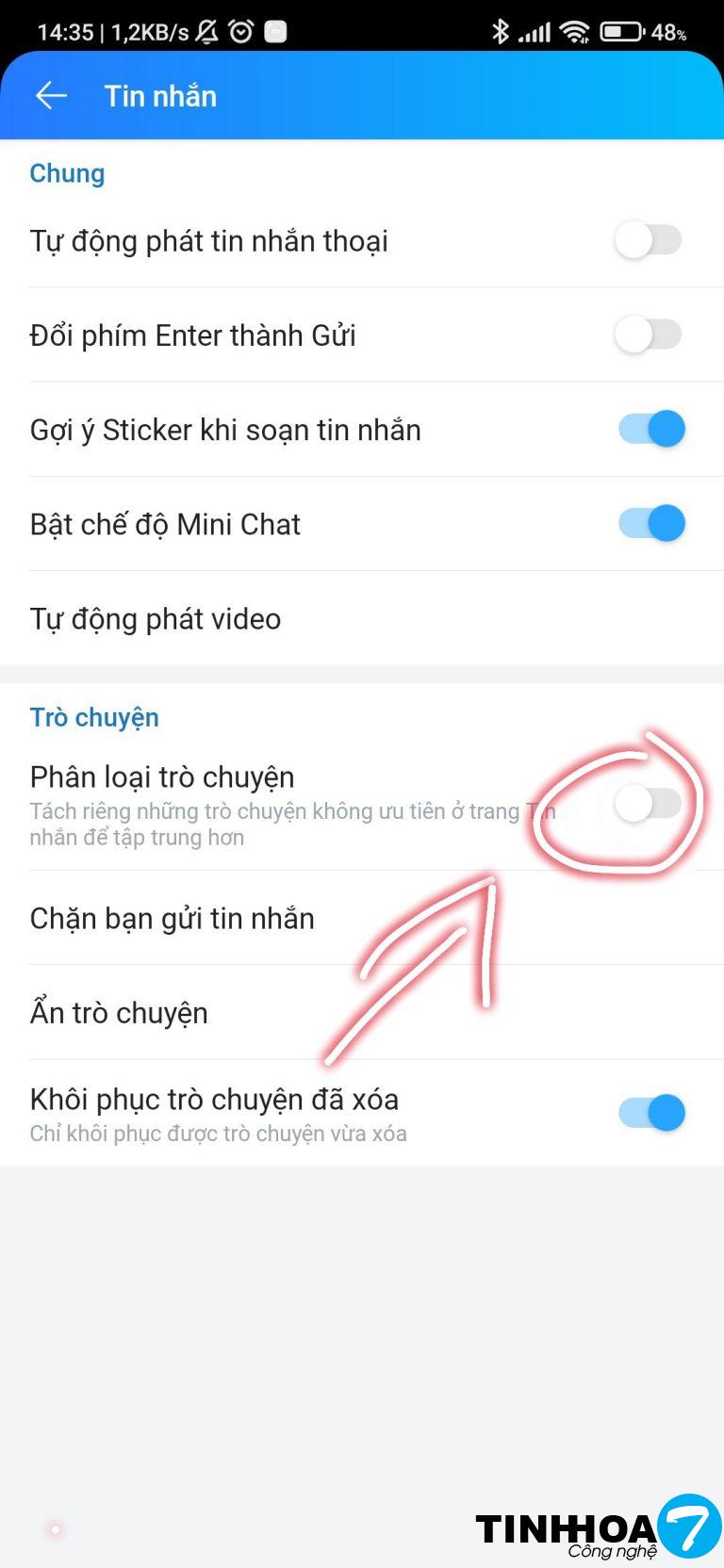724x1568 pixels.
Task: Disable Khôi phục trò chuyện đã xóa
Action: (x=650, y=1113)
